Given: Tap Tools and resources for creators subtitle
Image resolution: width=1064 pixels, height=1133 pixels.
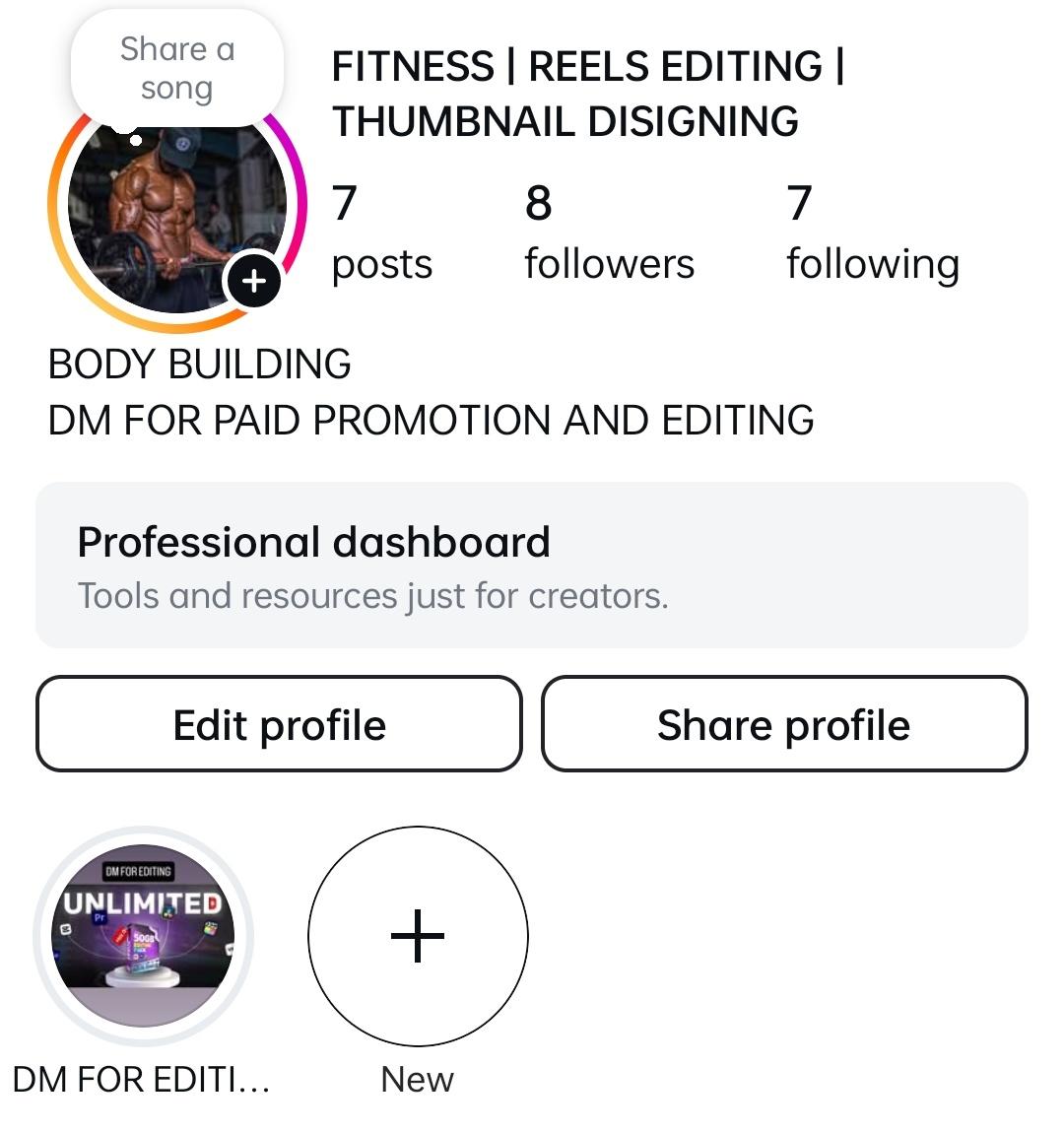Looking at the screenshot, I should pyautogui.click(x=374, y=594).
